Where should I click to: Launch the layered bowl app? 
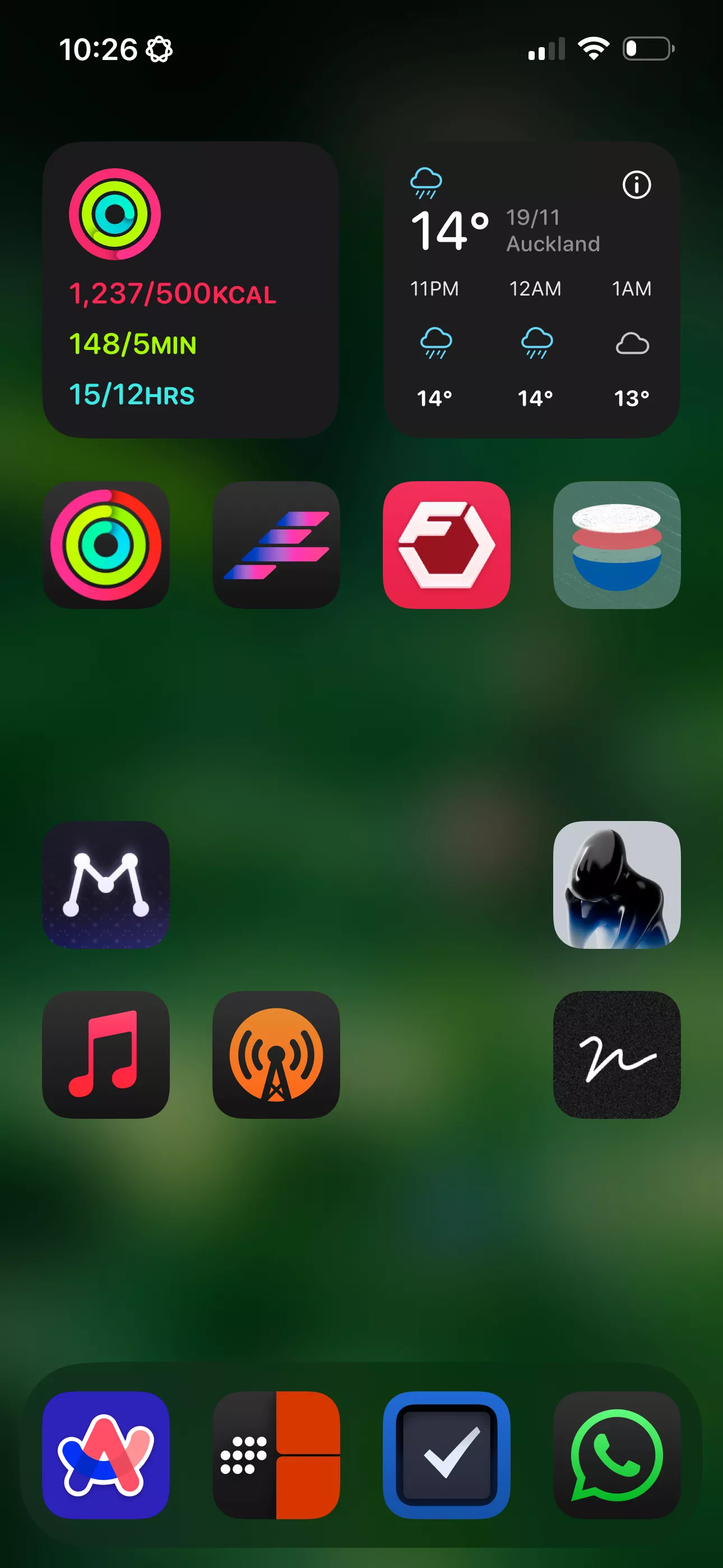tap(617, 545)
